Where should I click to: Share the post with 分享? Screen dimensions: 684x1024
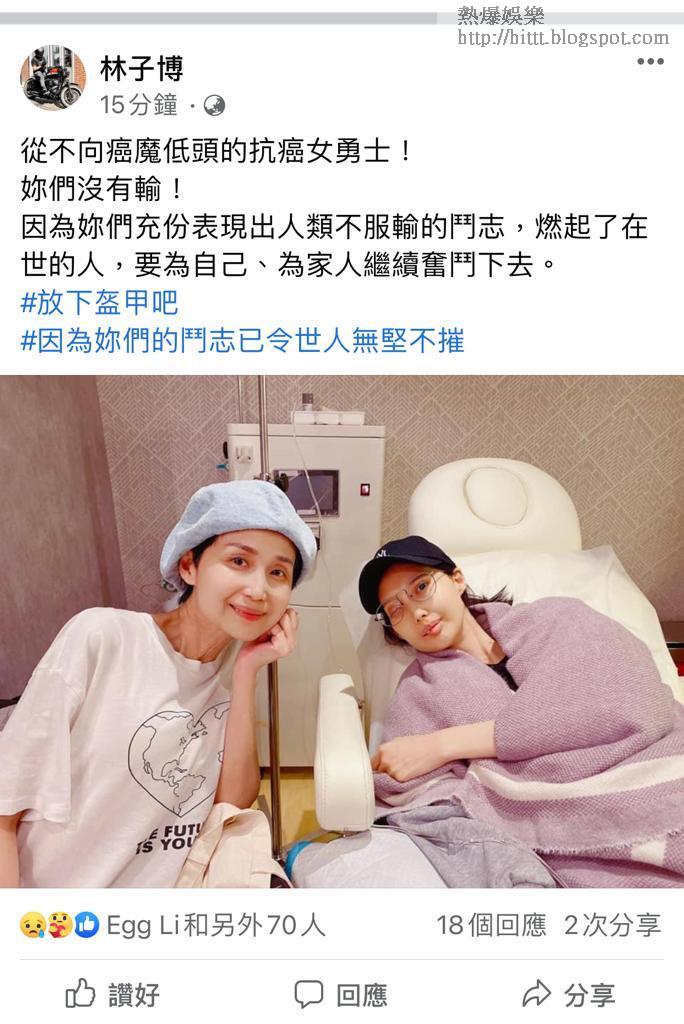pos(568,995)
